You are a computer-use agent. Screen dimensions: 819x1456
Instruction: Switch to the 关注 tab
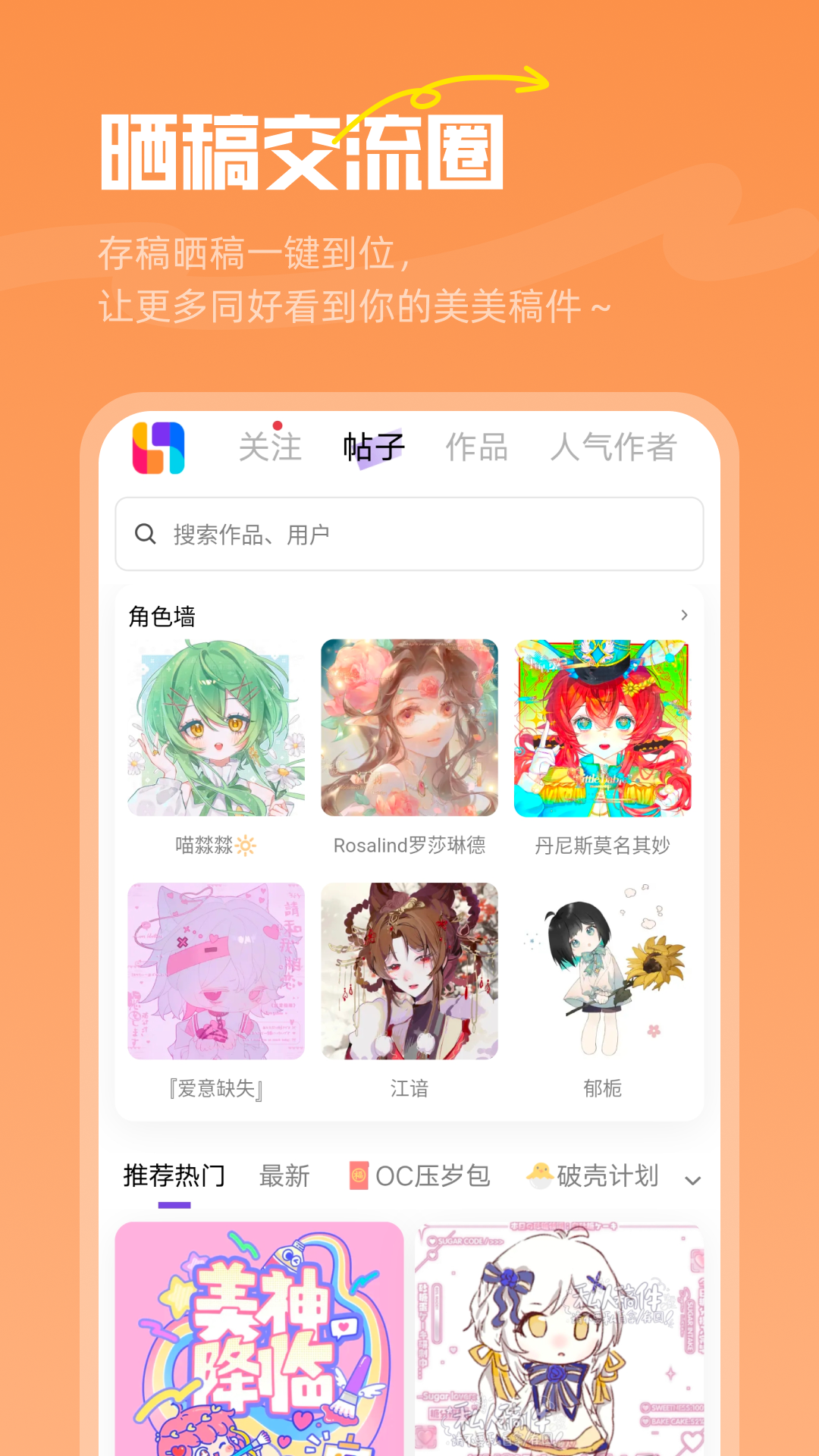click(x=270, y=447)
